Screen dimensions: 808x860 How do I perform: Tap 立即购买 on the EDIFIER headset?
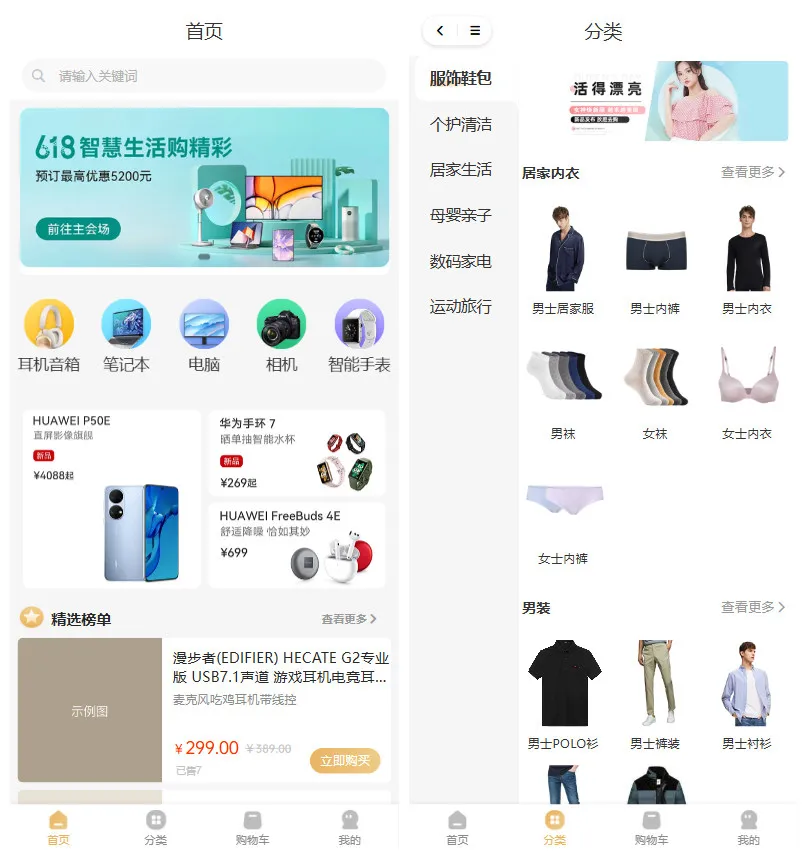[345, 761]
